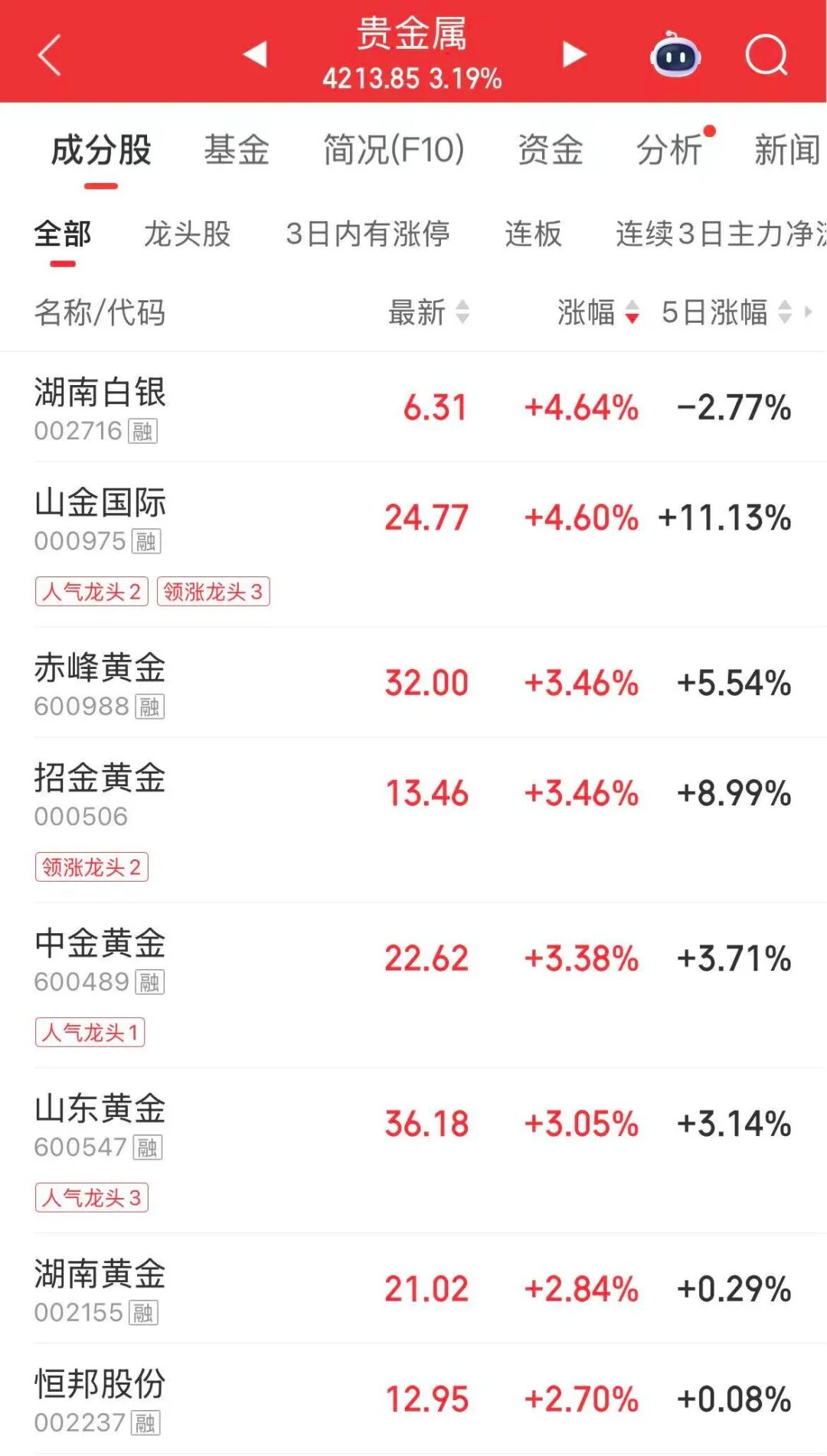Open the 简况(F10) tab
Viewport: 827px width, 1456px height.
pyautogui.click(x=394, y=149)
